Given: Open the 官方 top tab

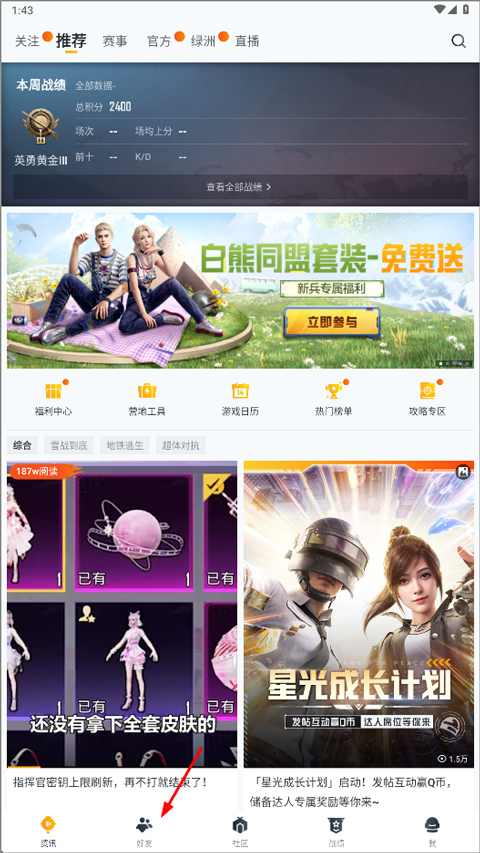Looking at the screenshot, I should [x=159, y=41].
